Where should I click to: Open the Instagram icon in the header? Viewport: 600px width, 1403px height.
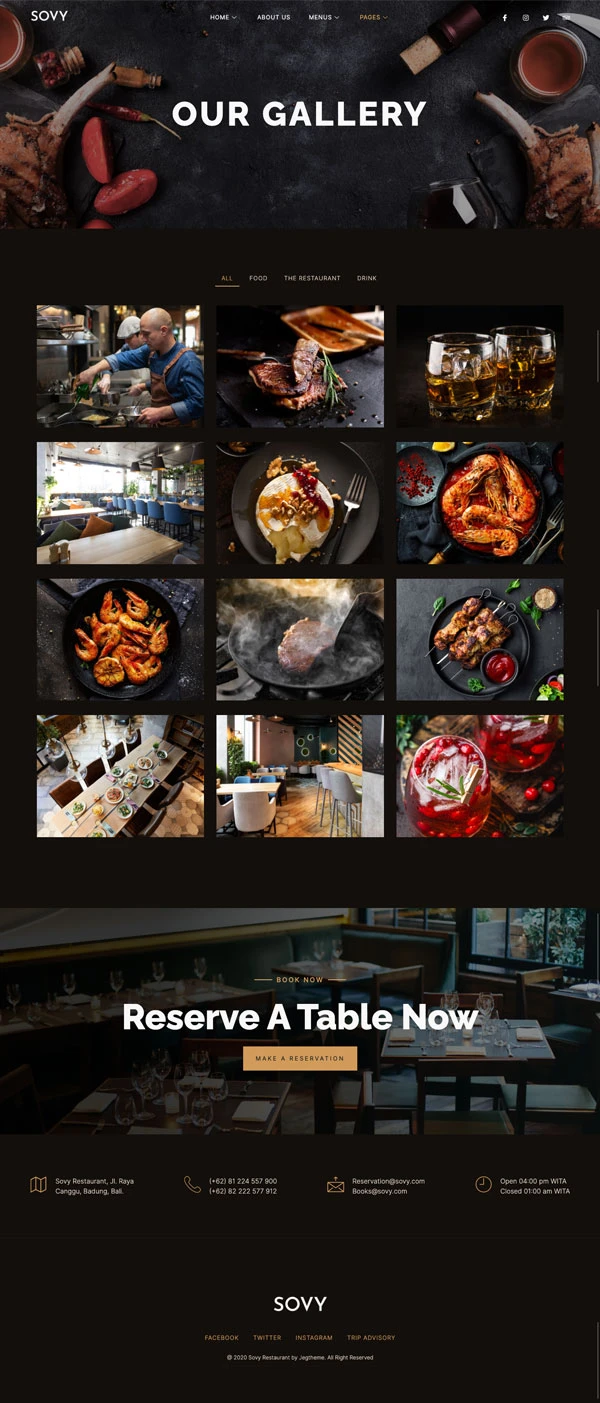[x=525, y=18]
